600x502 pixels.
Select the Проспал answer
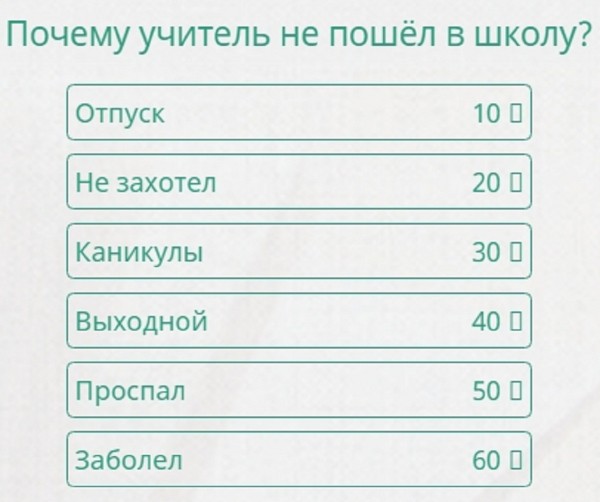[299, 390]
